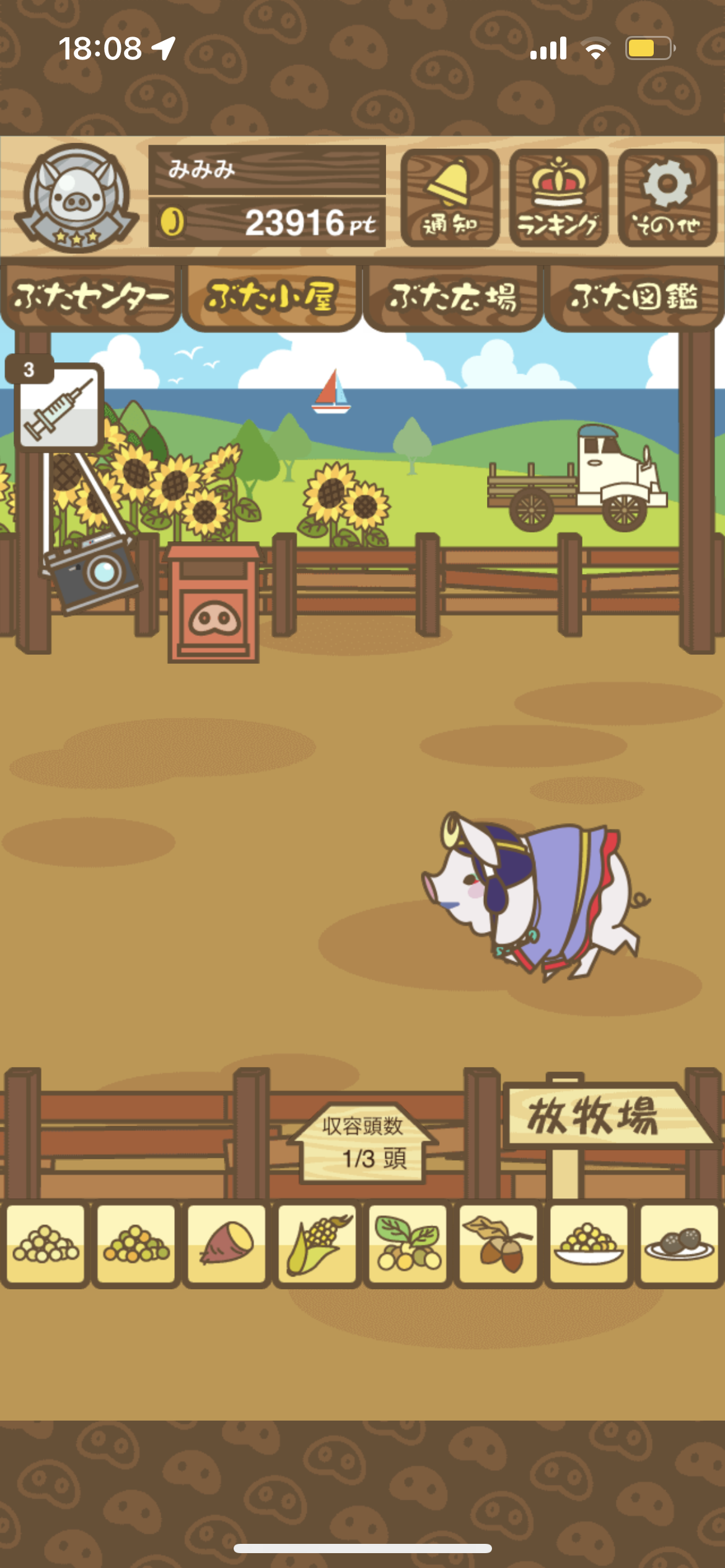Choose the leafy soybean feed item
Viewport: 725px width, 1568px height.
click(x=407, y=1243)
